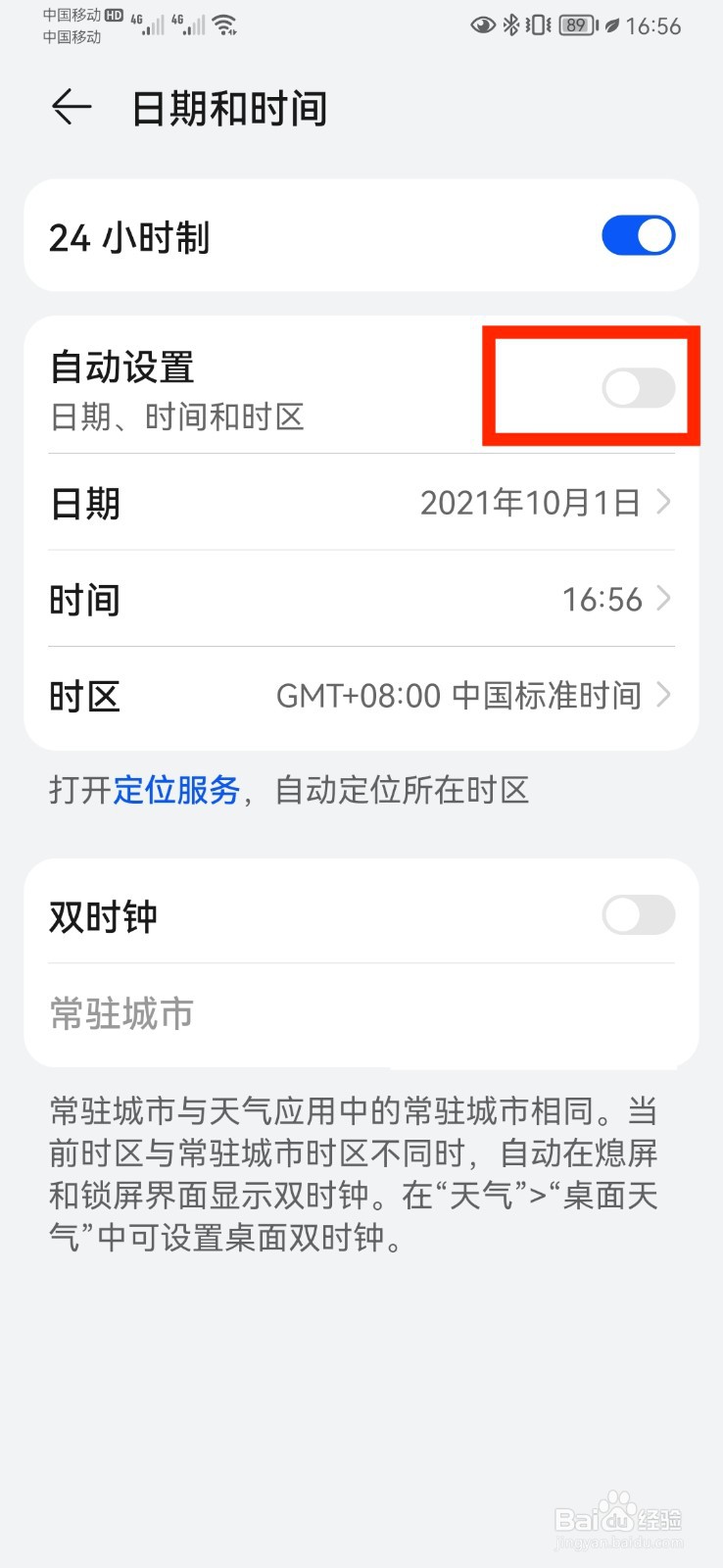This screenshot has width=723, height=1568.
Task: Tap the HD voice icon next to 中国移动
Action: point(113,16)
